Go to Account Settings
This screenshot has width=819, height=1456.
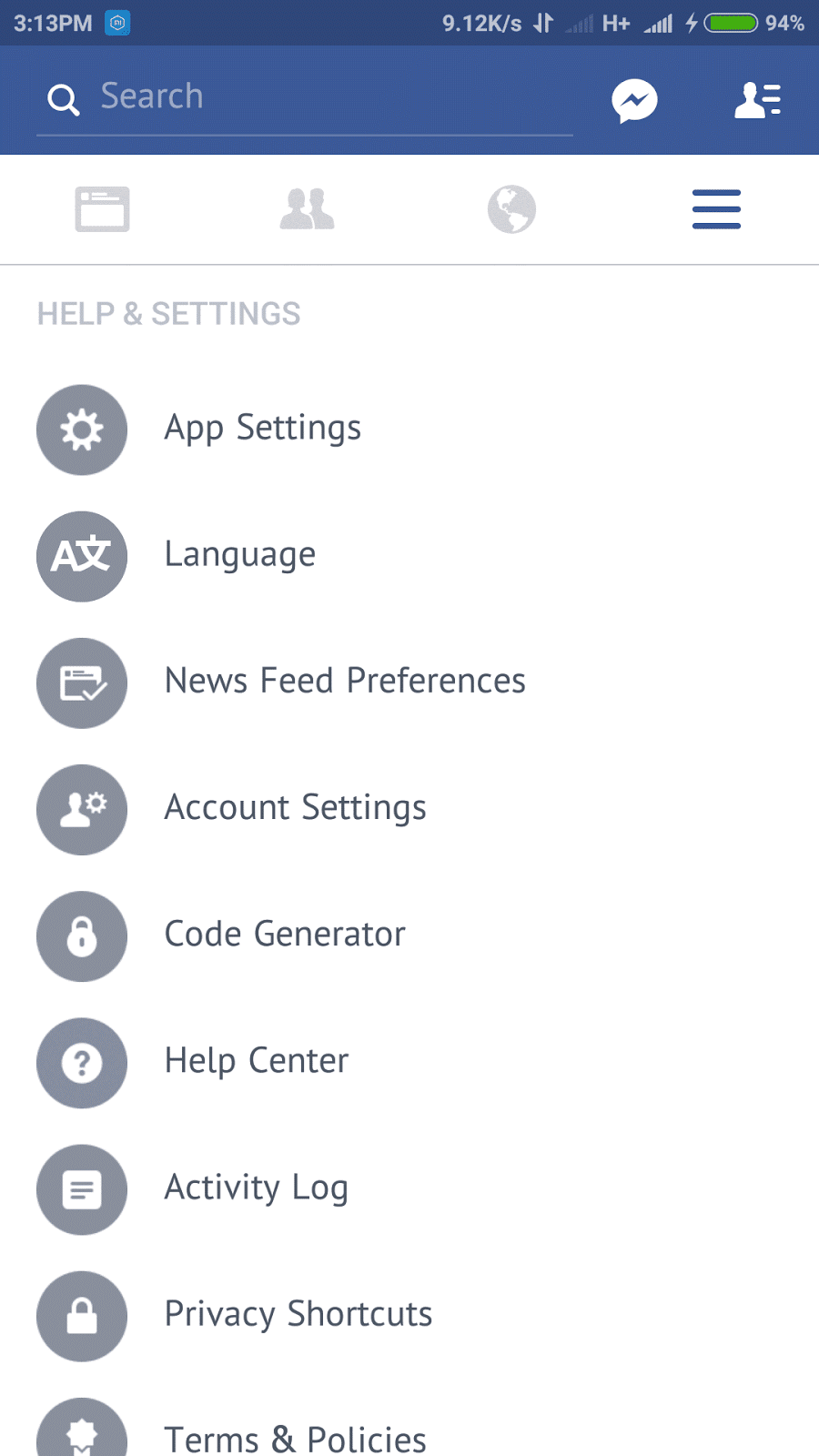point(409,809)
